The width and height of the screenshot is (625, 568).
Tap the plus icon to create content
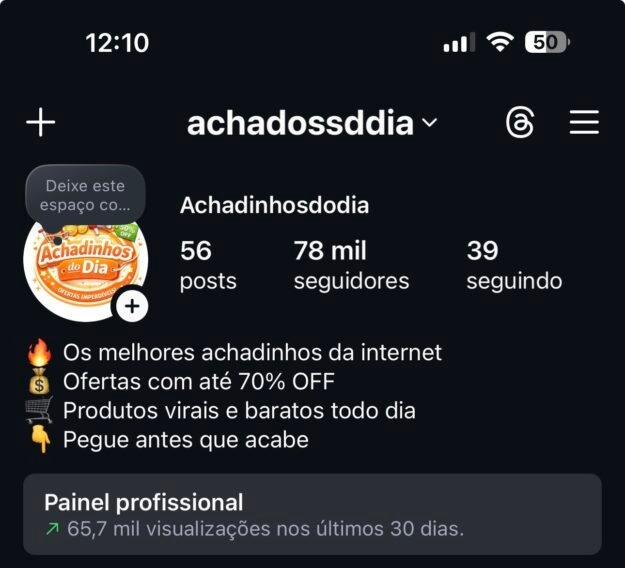click(40, 123)
